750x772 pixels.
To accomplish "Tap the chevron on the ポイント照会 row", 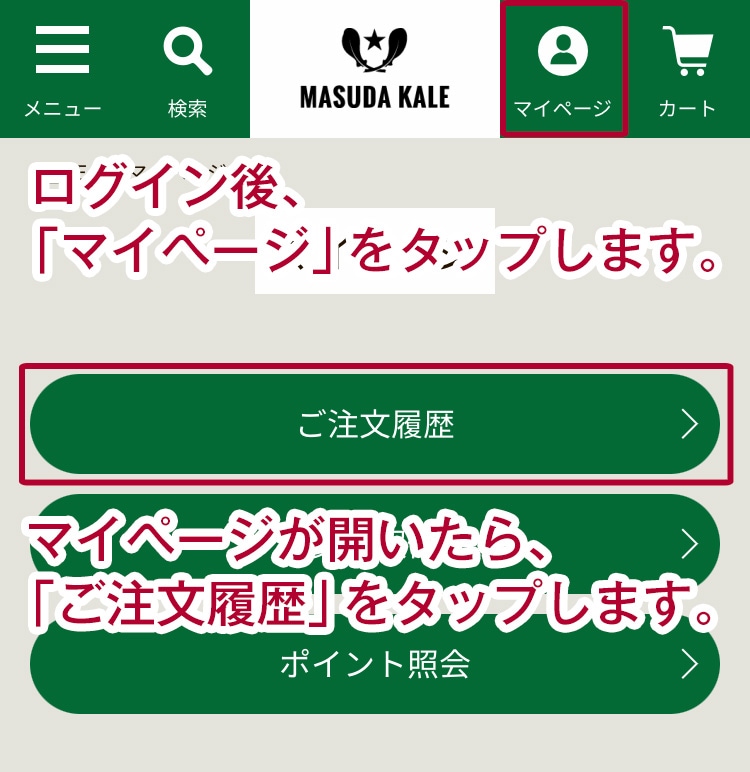I will [x=690, y=664].
